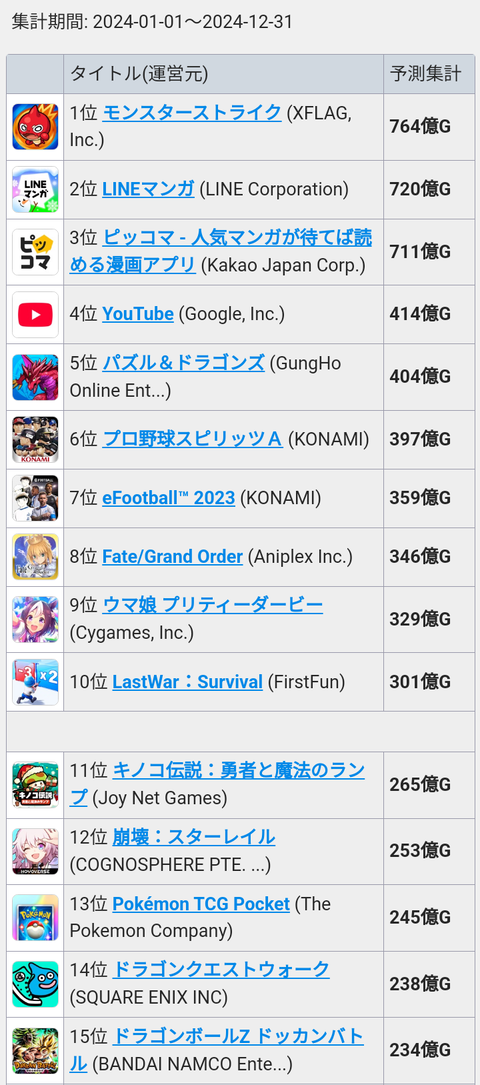Viewport: 480px width, 1085px height.
Task: Open the LastWar: Survival link
Action: [187, 682]
